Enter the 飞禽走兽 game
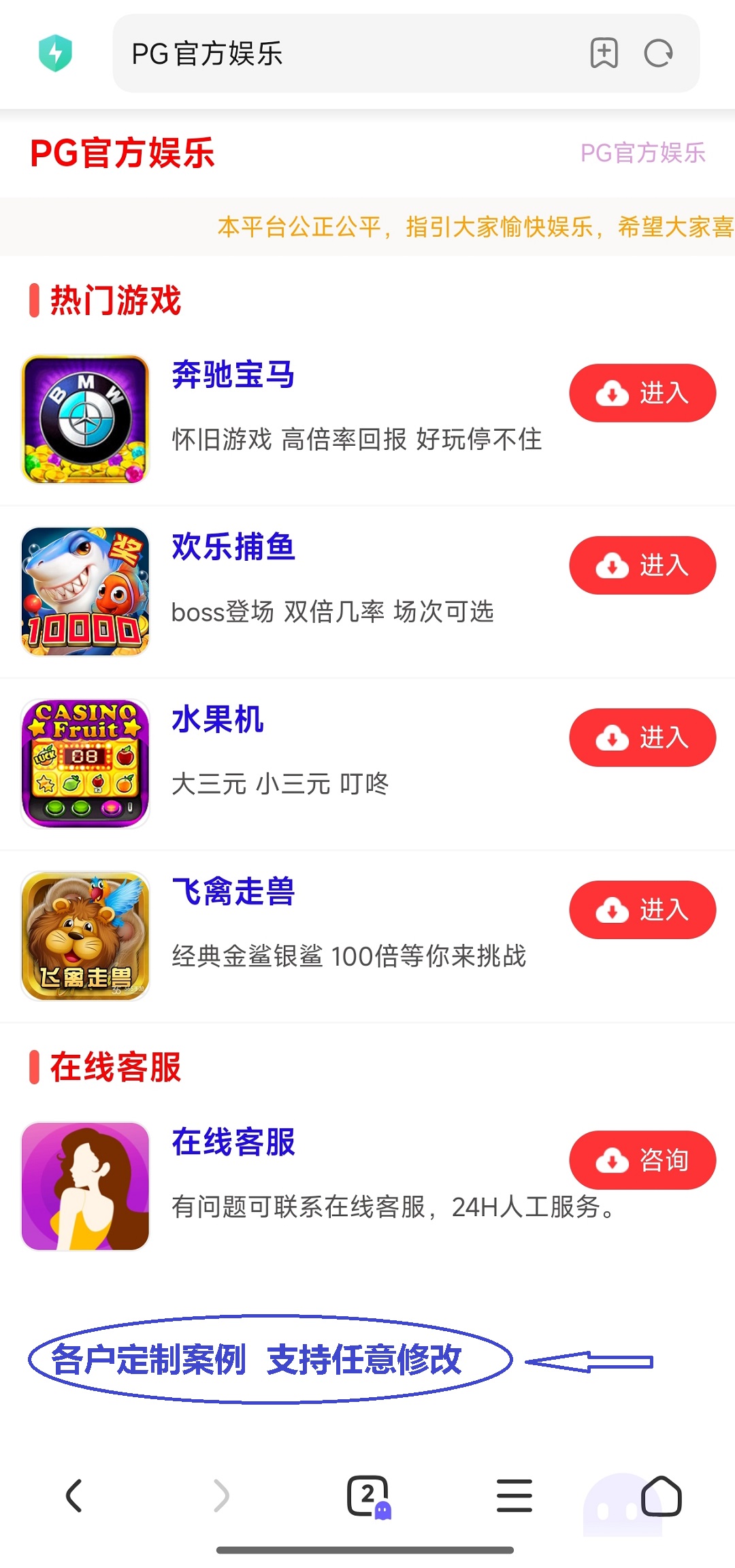This screenshot has height=1568, width=735. pos(642,910)
